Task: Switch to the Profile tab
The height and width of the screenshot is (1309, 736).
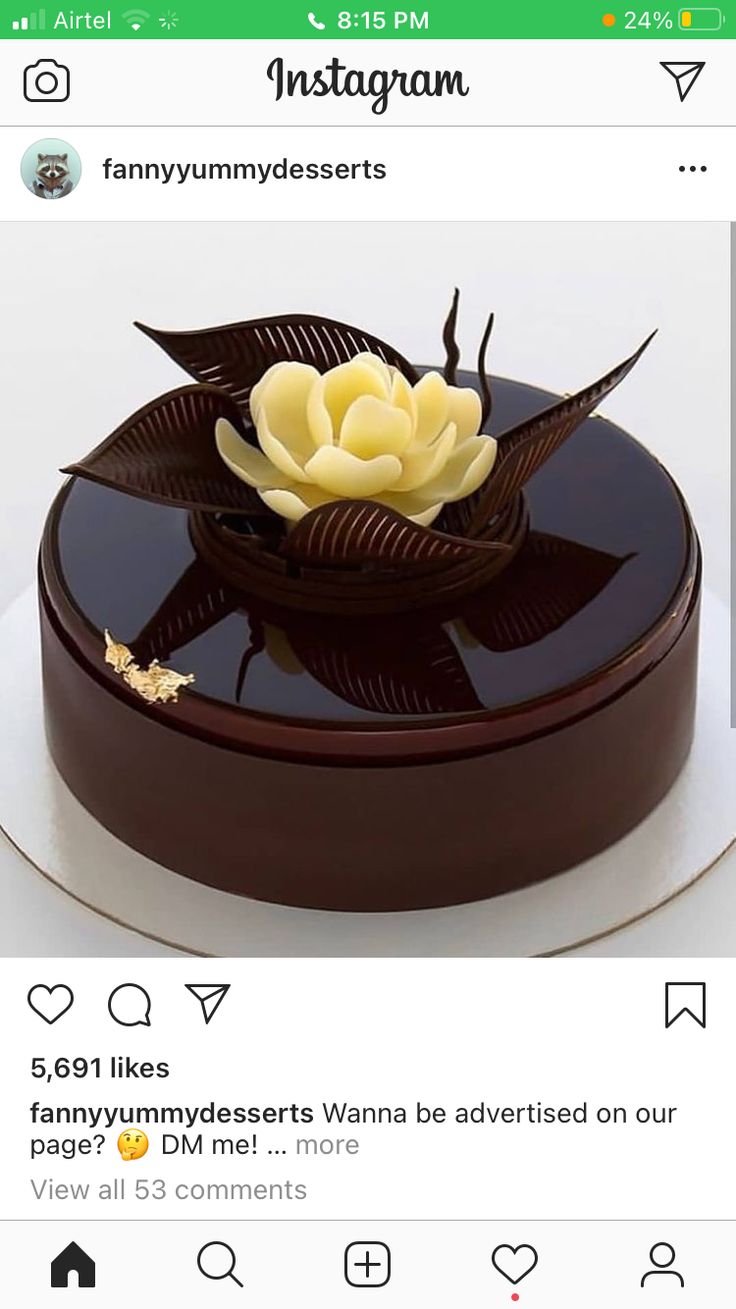Action: click(662, 1264)
